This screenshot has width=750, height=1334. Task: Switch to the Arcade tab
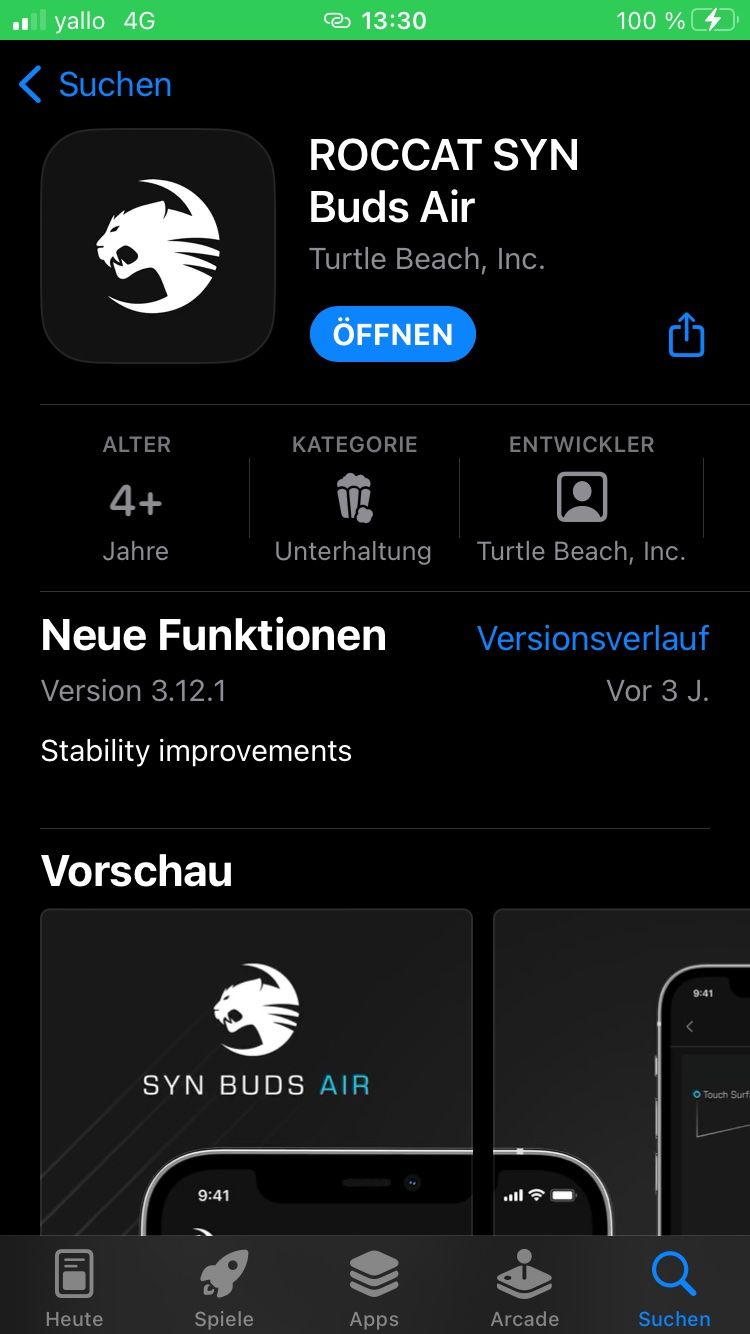524,1289
